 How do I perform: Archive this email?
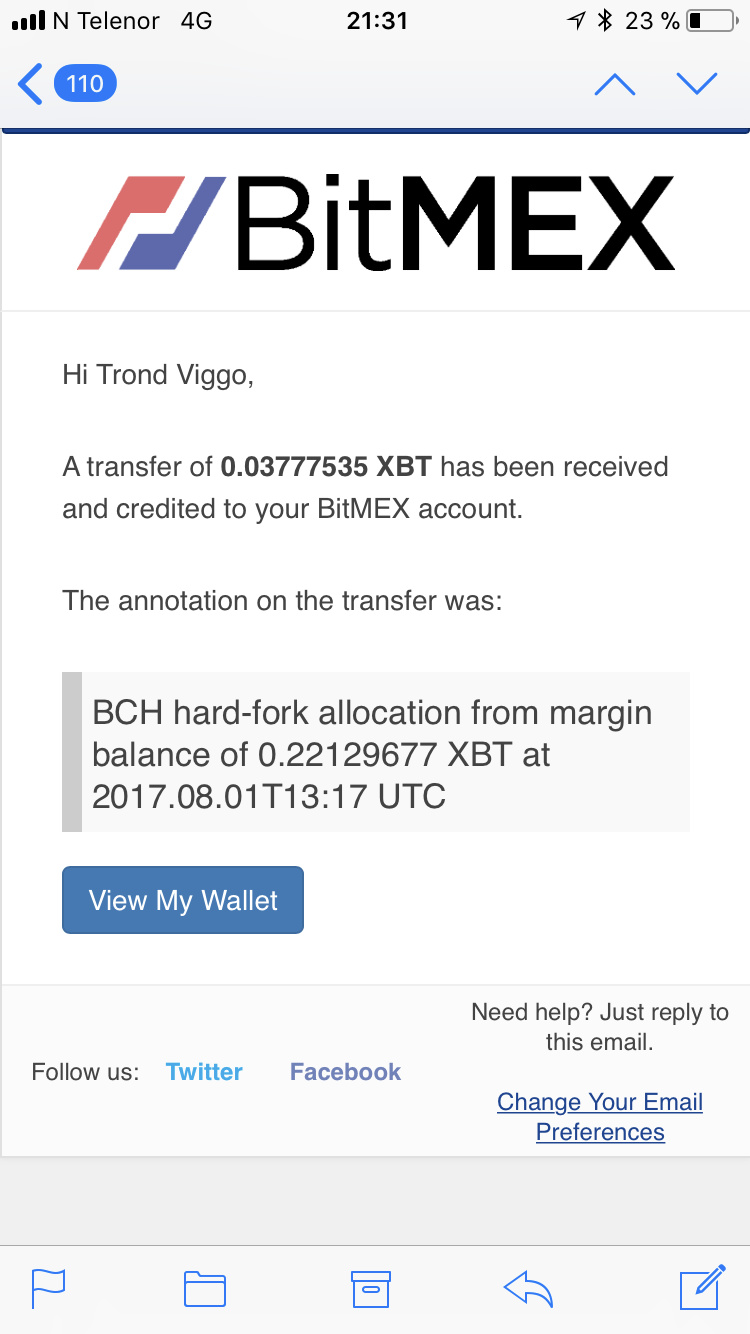coord(370,1289)
